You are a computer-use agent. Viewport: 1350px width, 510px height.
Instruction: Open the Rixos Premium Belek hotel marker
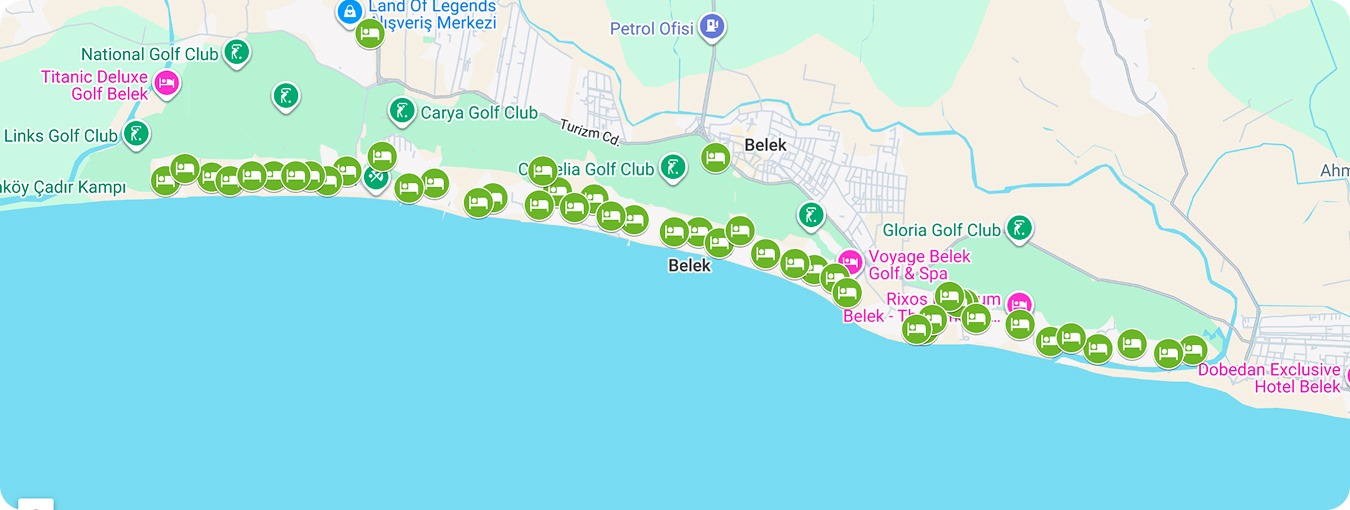click(x=1019, y=303)
